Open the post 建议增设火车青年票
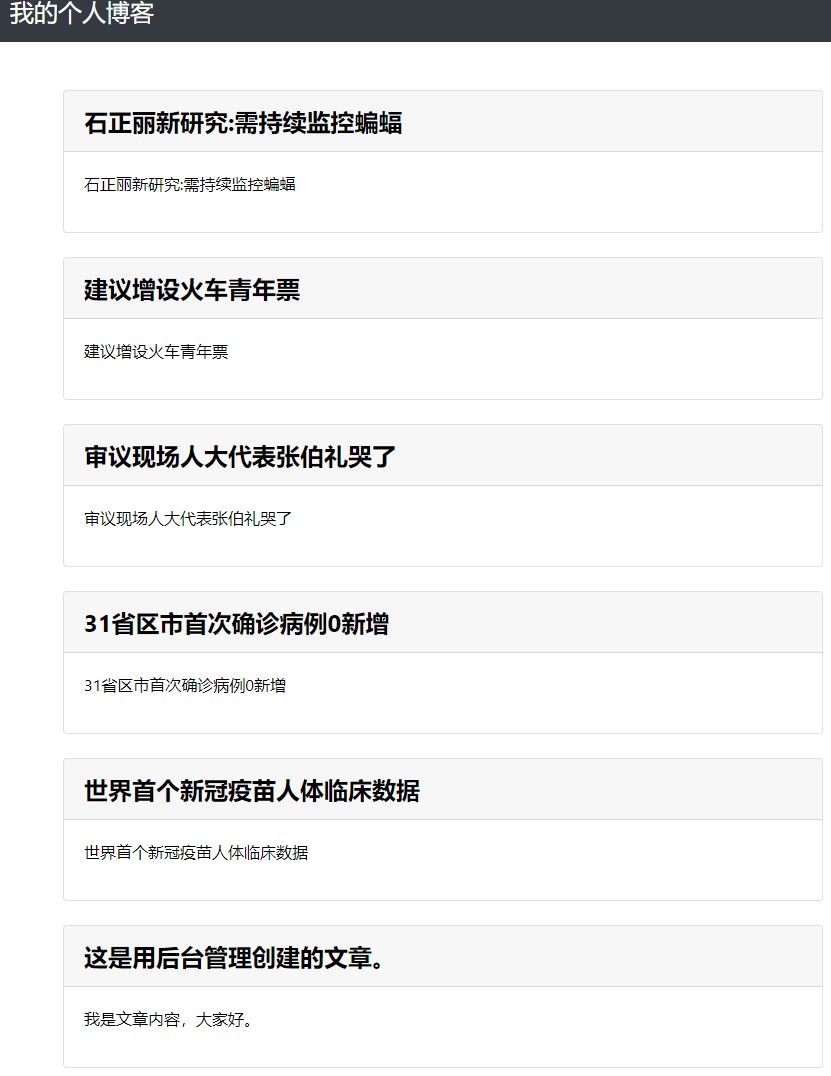 tap(192, 290)
